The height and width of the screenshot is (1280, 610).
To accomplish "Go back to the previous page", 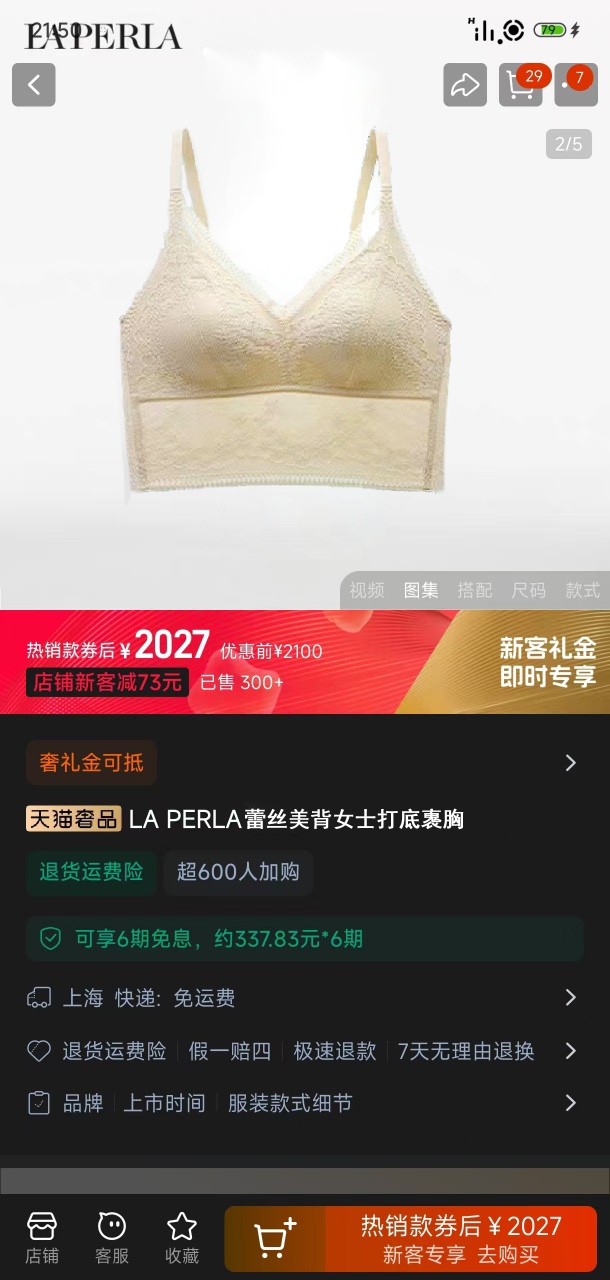I will point(33,85).
